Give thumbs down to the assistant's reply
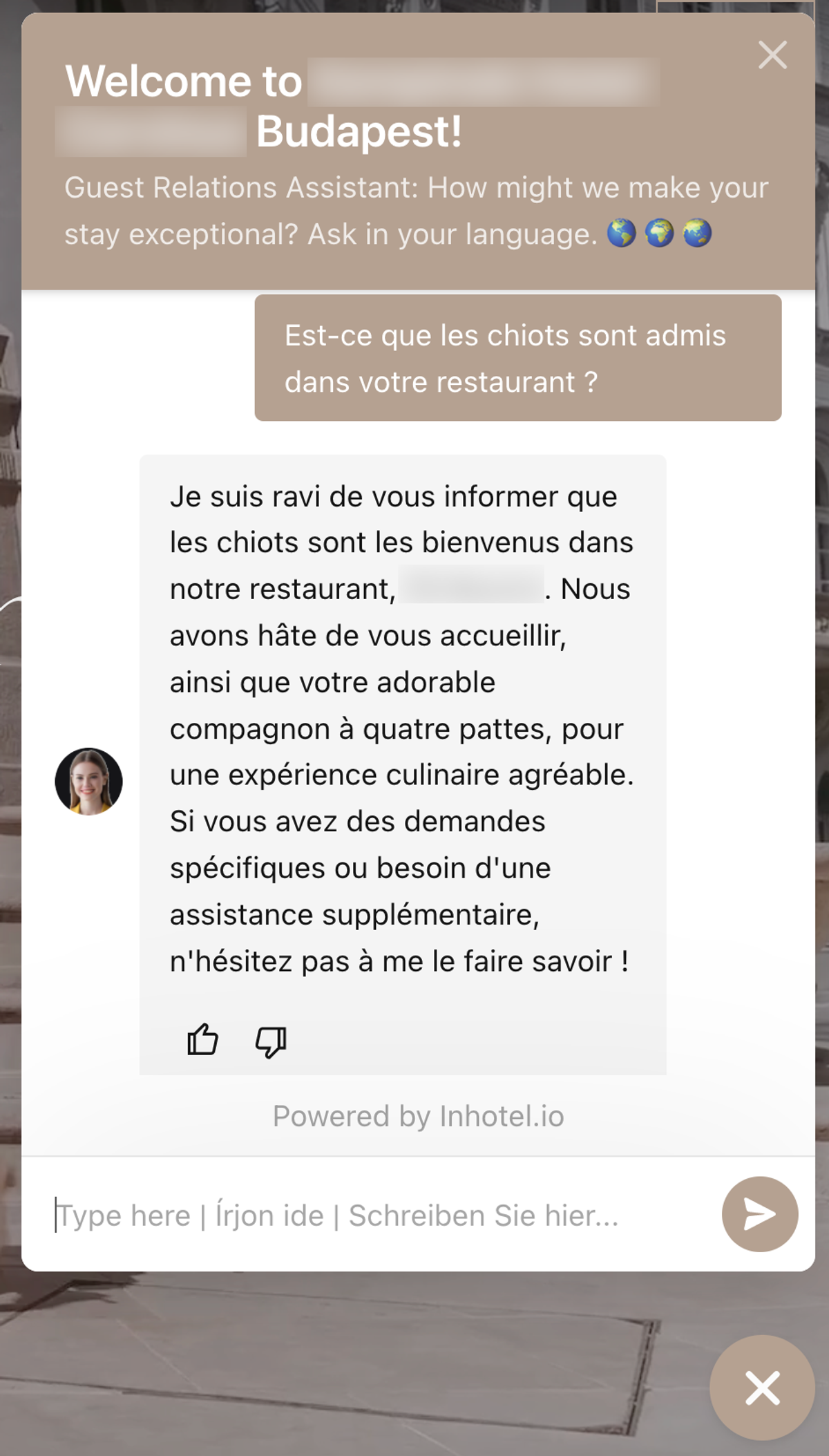Screen dimensions: 829x1456 click(x=271, y=1041)
